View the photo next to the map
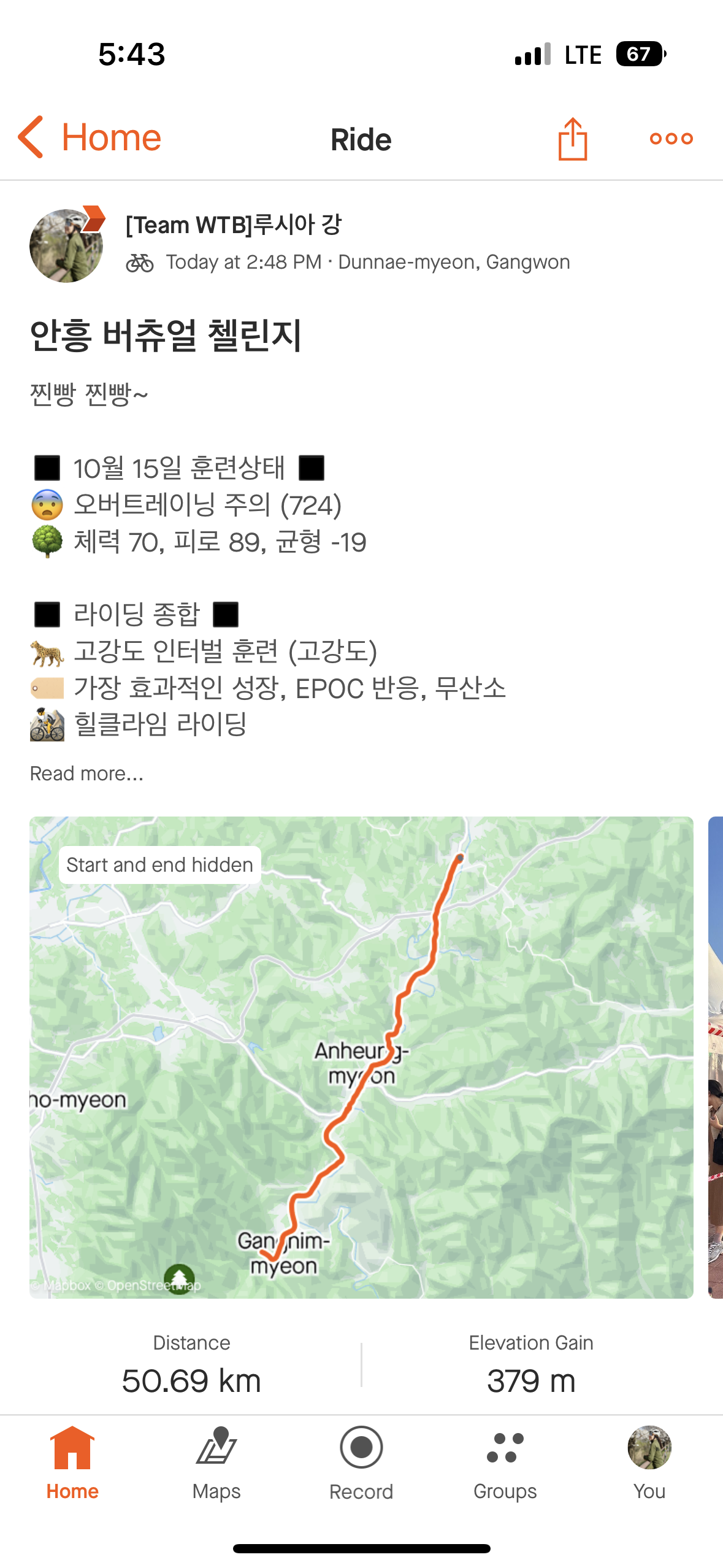This screenshot has width=723, height=1568. (716, 1057)
